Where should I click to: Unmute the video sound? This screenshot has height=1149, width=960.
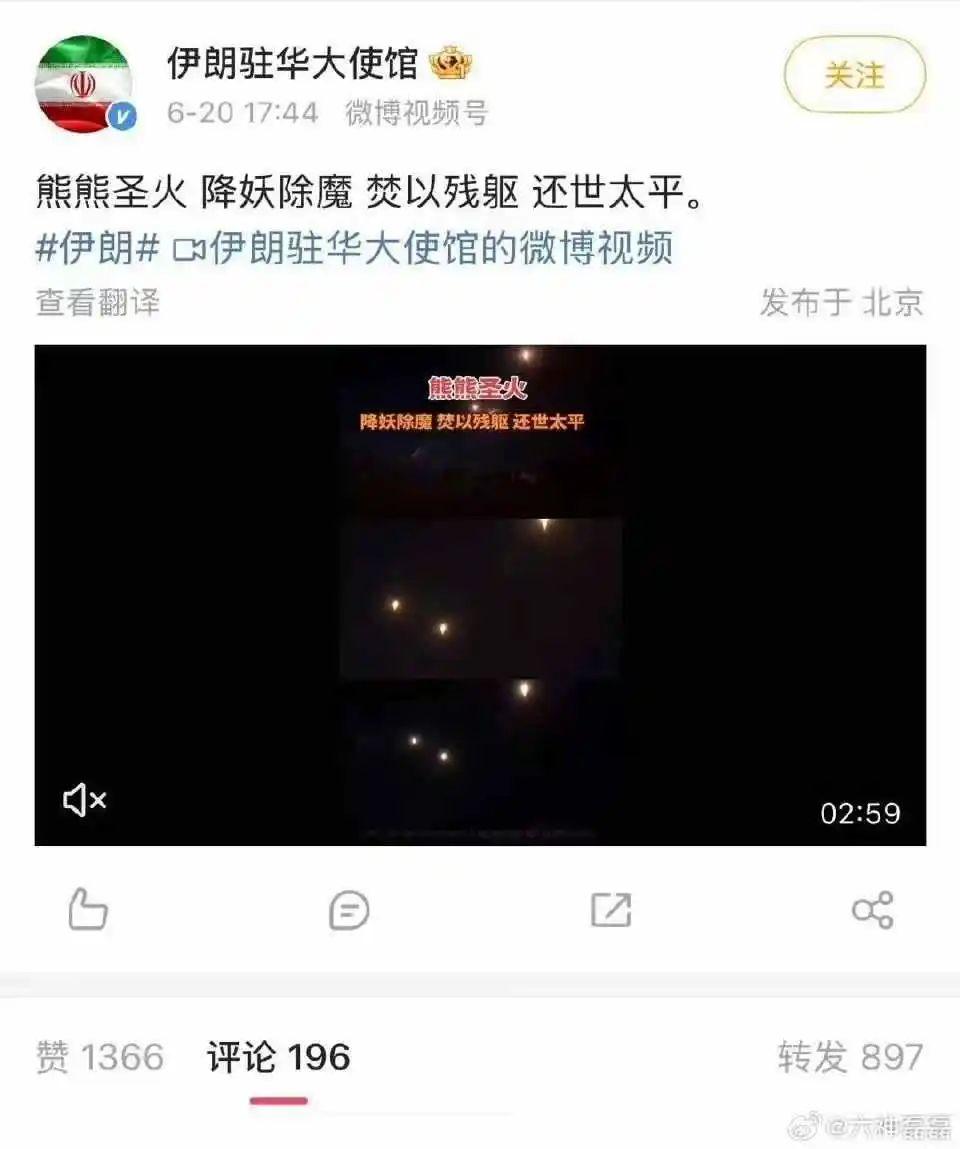[x=85, y=799]
